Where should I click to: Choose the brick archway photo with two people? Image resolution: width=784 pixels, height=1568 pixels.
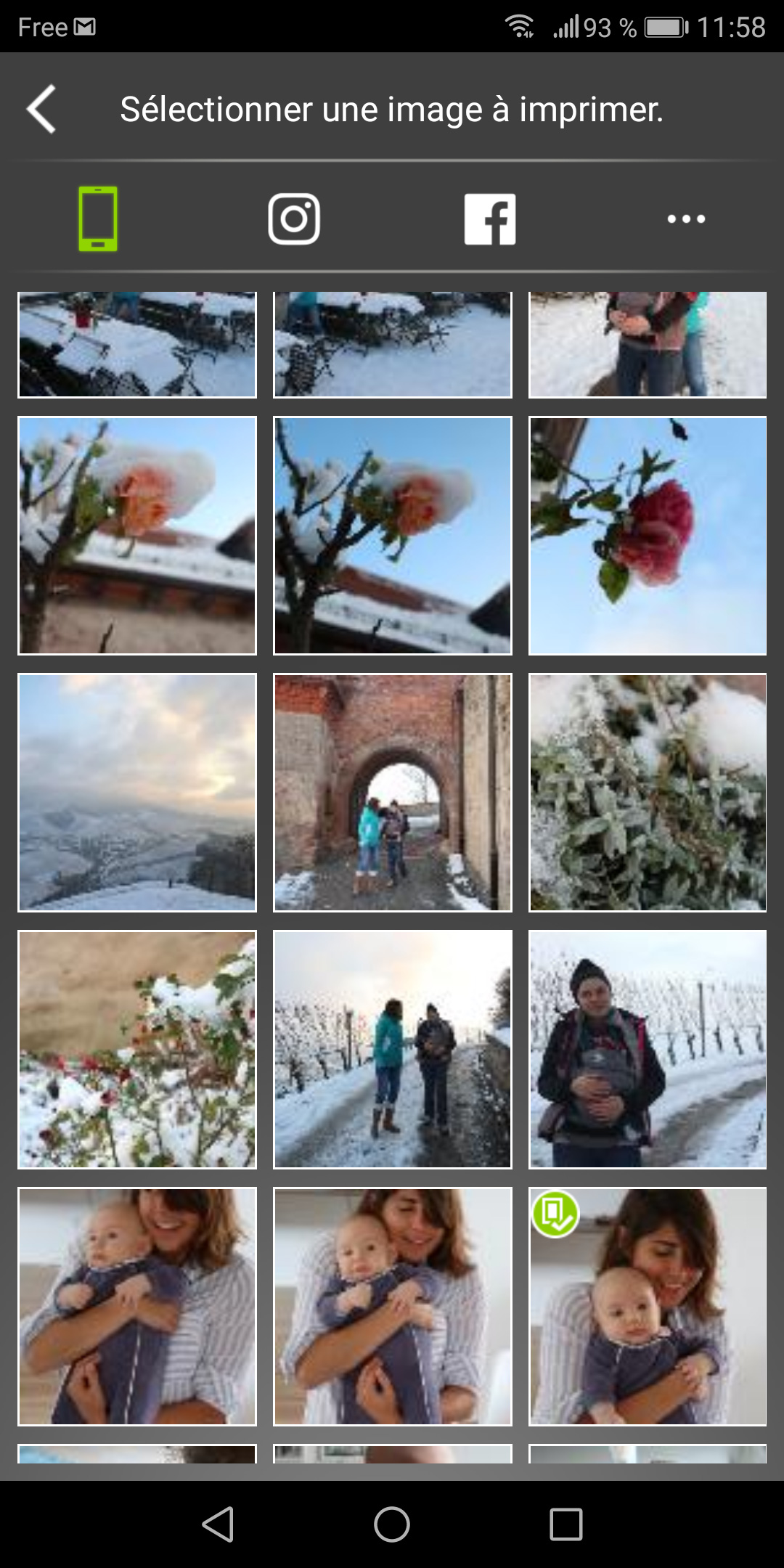tap(393, 793)
